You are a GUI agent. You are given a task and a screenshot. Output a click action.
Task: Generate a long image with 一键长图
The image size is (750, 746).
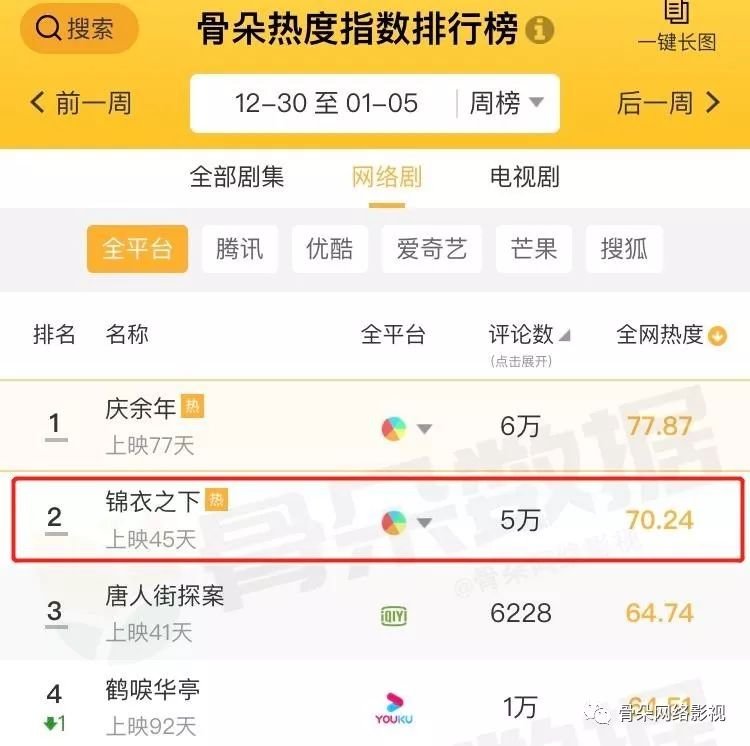point(677,27)
